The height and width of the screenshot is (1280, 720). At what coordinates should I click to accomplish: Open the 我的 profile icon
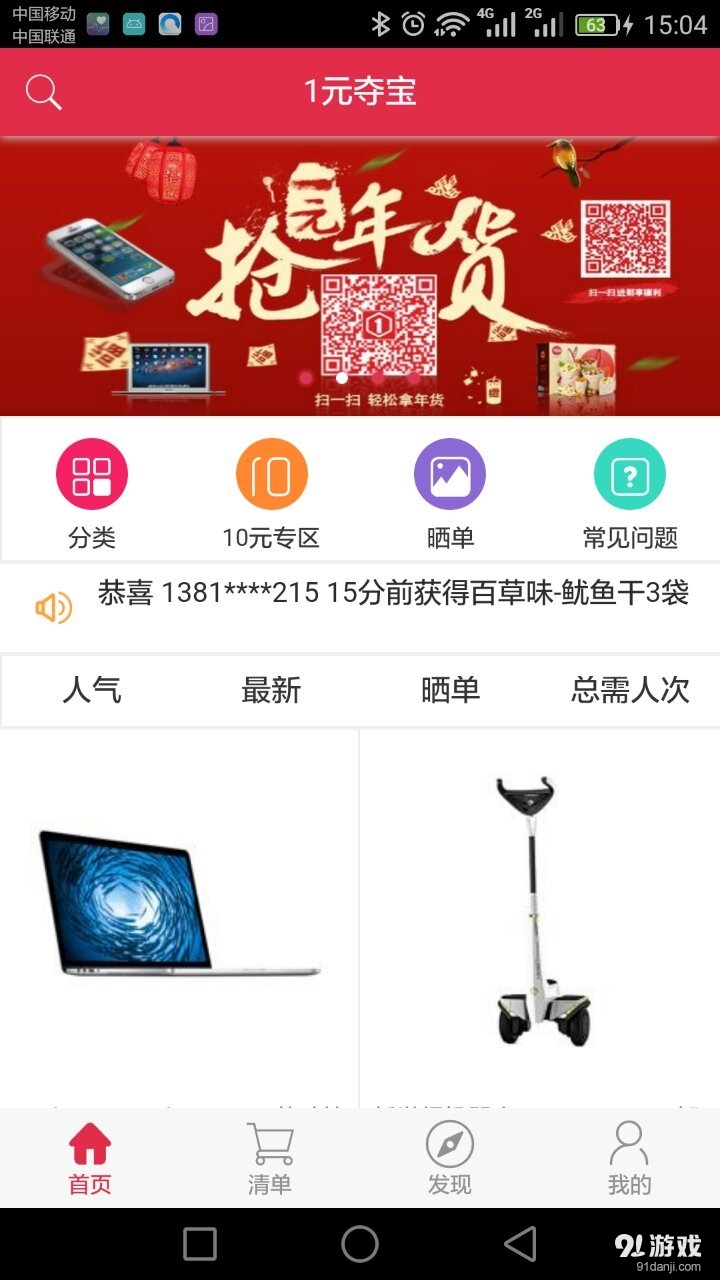pos(629,1155)
